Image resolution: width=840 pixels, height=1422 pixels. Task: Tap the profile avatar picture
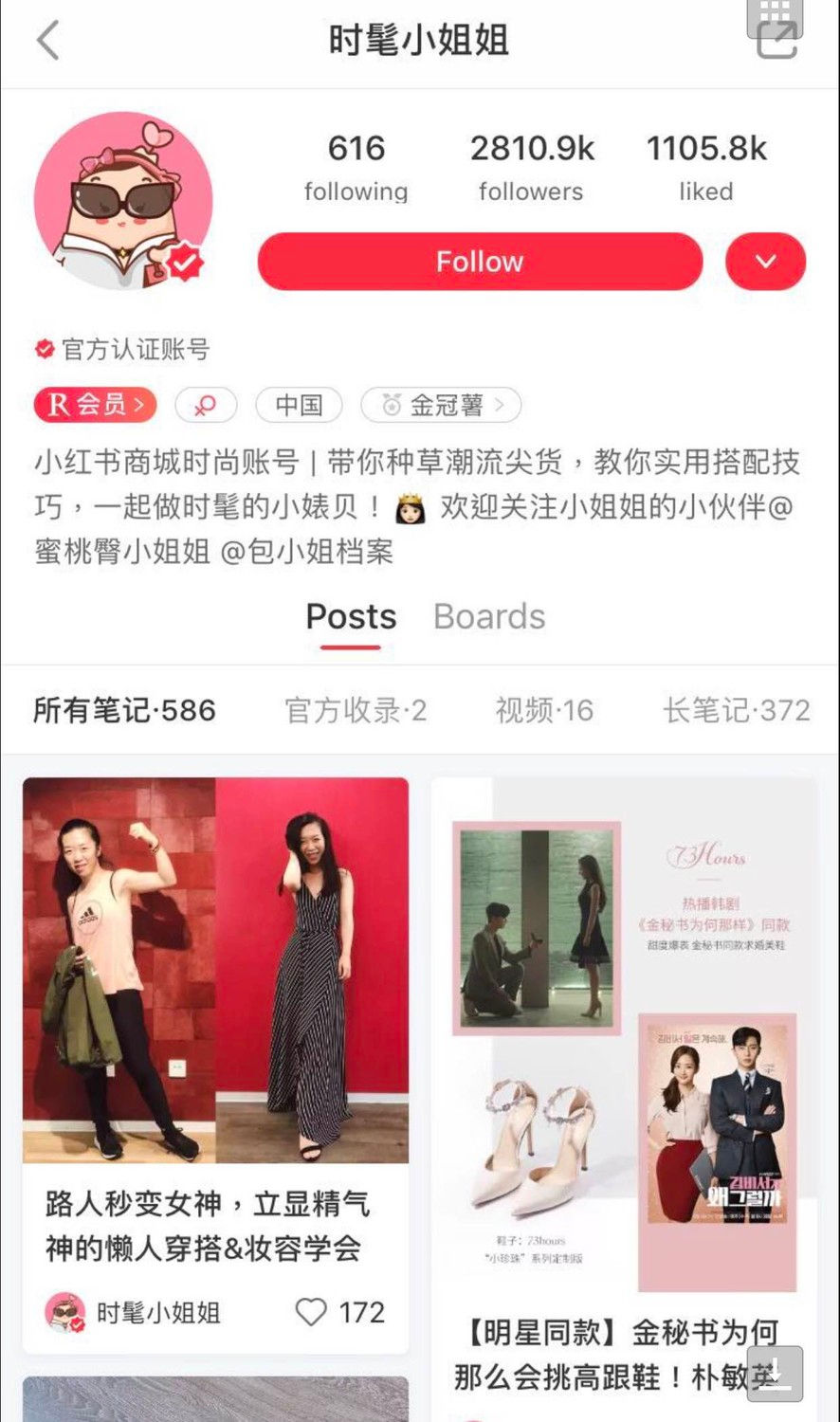coord(123,201)
